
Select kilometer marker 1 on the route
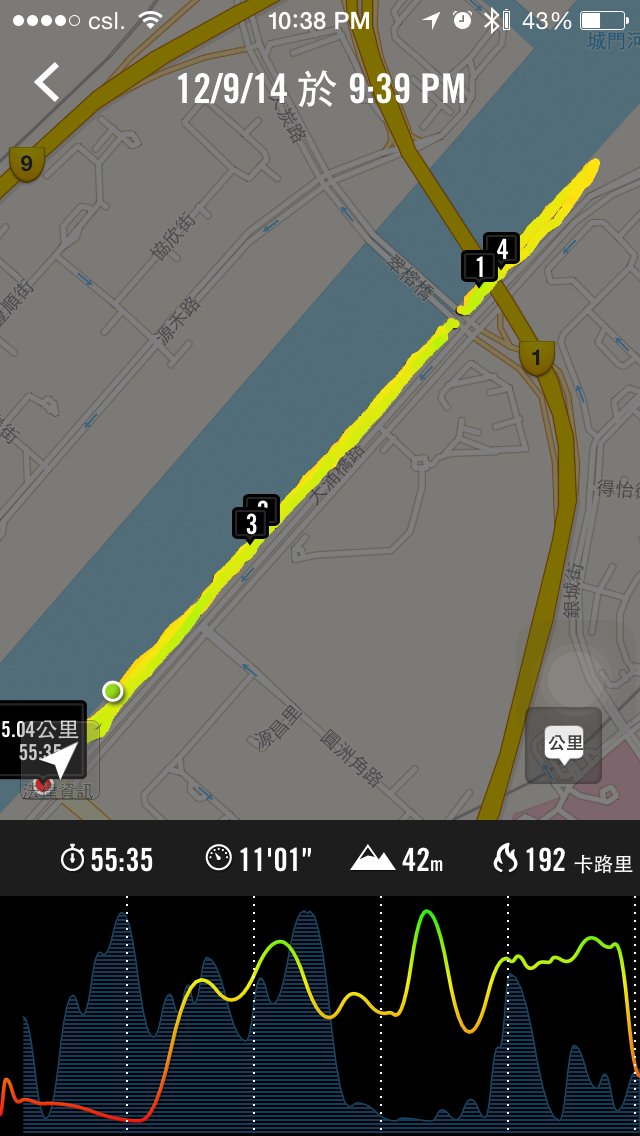point(479,267)
